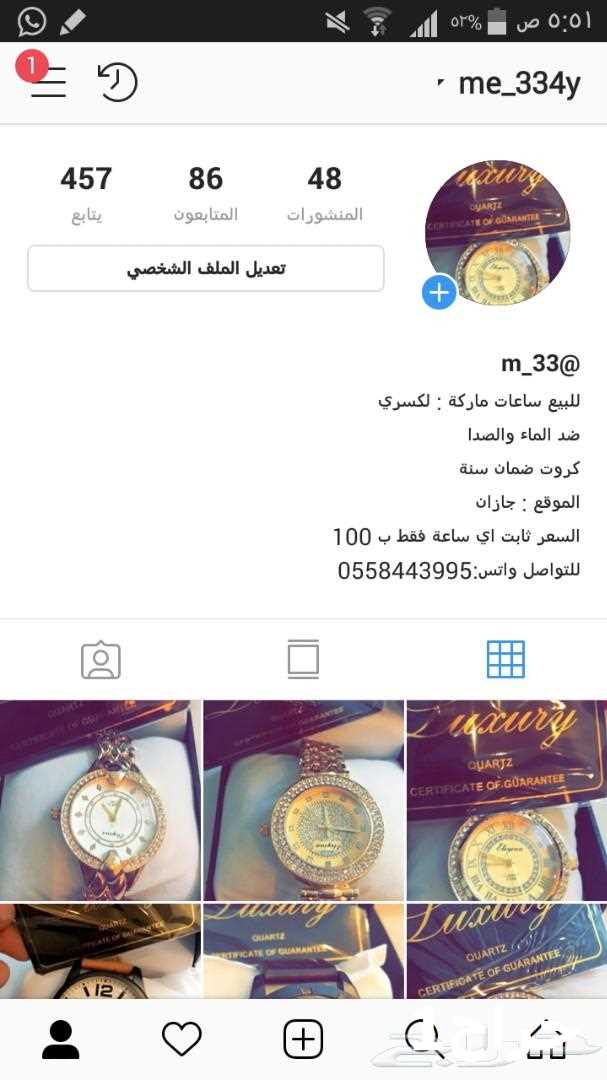This screenshot has height=1080, width=607.
Task: Switch to the single-column feed view tab
Action: coord(303,659)
